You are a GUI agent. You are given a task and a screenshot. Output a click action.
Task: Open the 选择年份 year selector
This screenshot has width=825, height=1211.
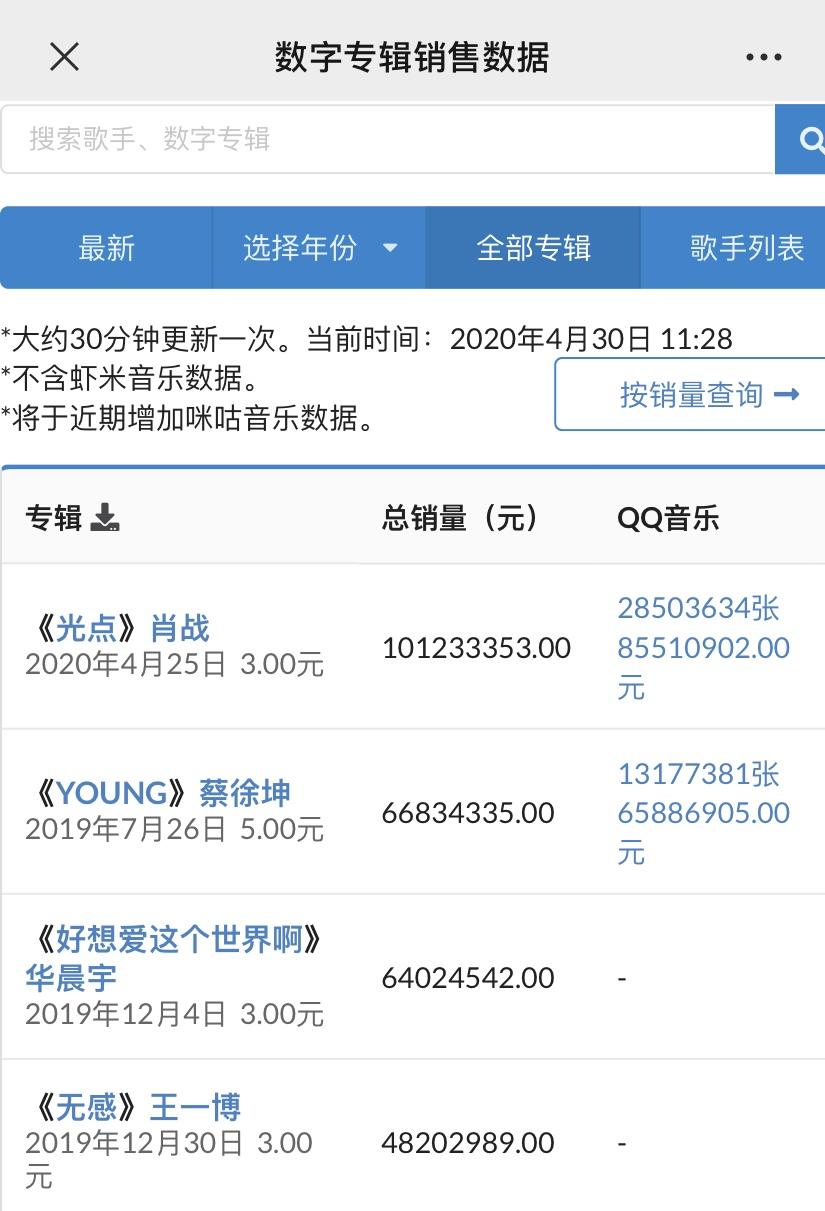[x=300, y=248]
